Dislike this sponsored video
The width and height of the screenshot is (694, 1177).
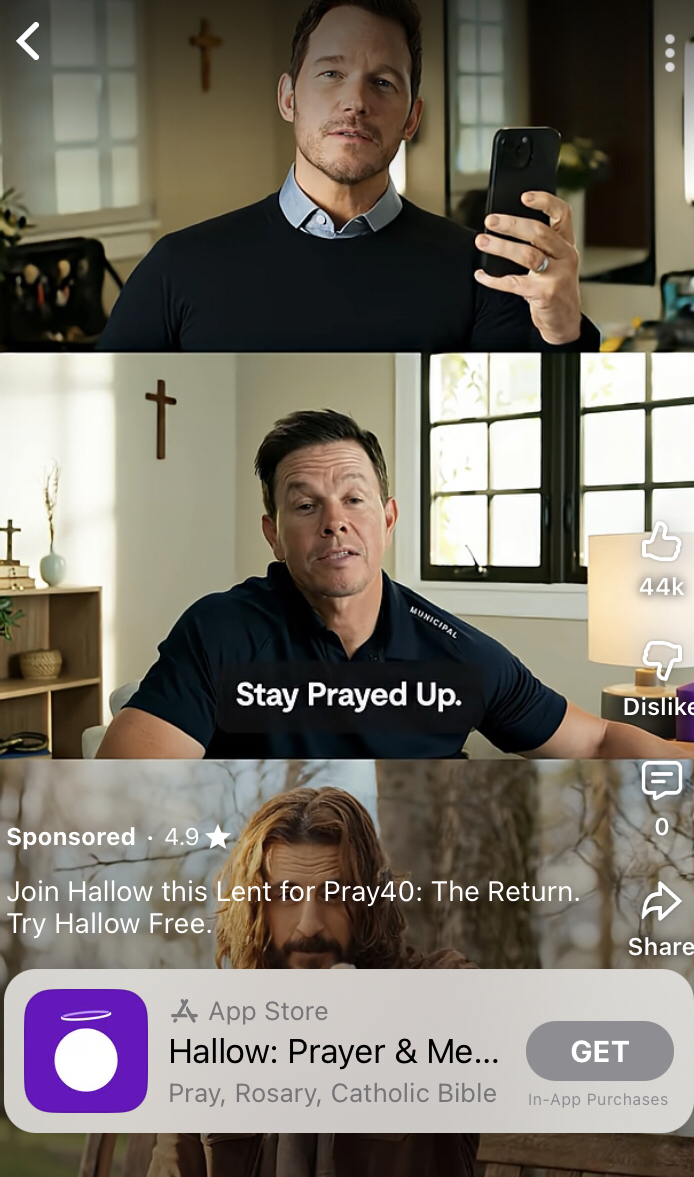point(661,660)
